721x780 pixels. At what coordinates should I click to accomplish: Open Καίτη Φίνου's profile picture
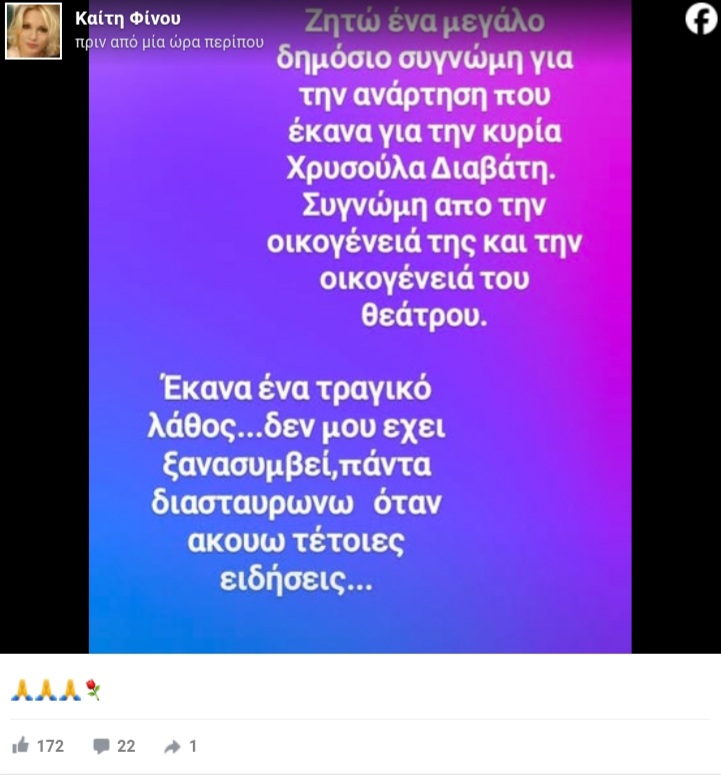click(x=33, y=31)
